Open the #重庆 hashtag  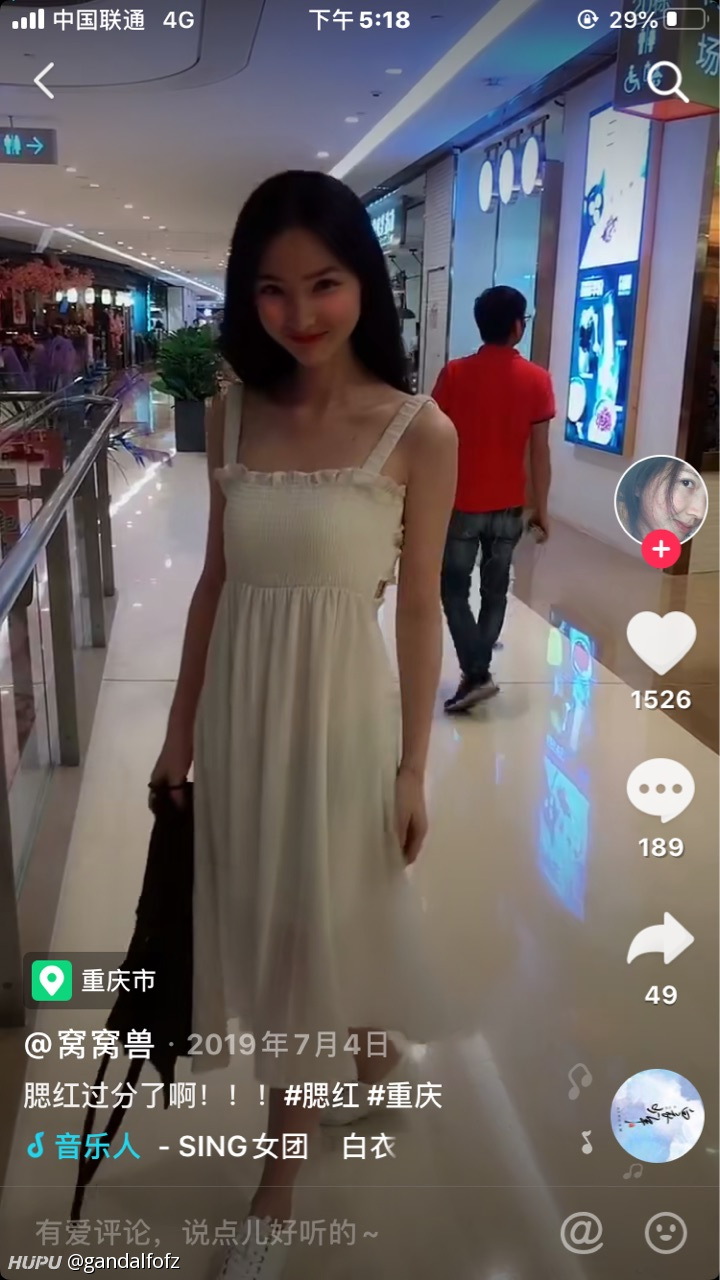click(405, 1095)
